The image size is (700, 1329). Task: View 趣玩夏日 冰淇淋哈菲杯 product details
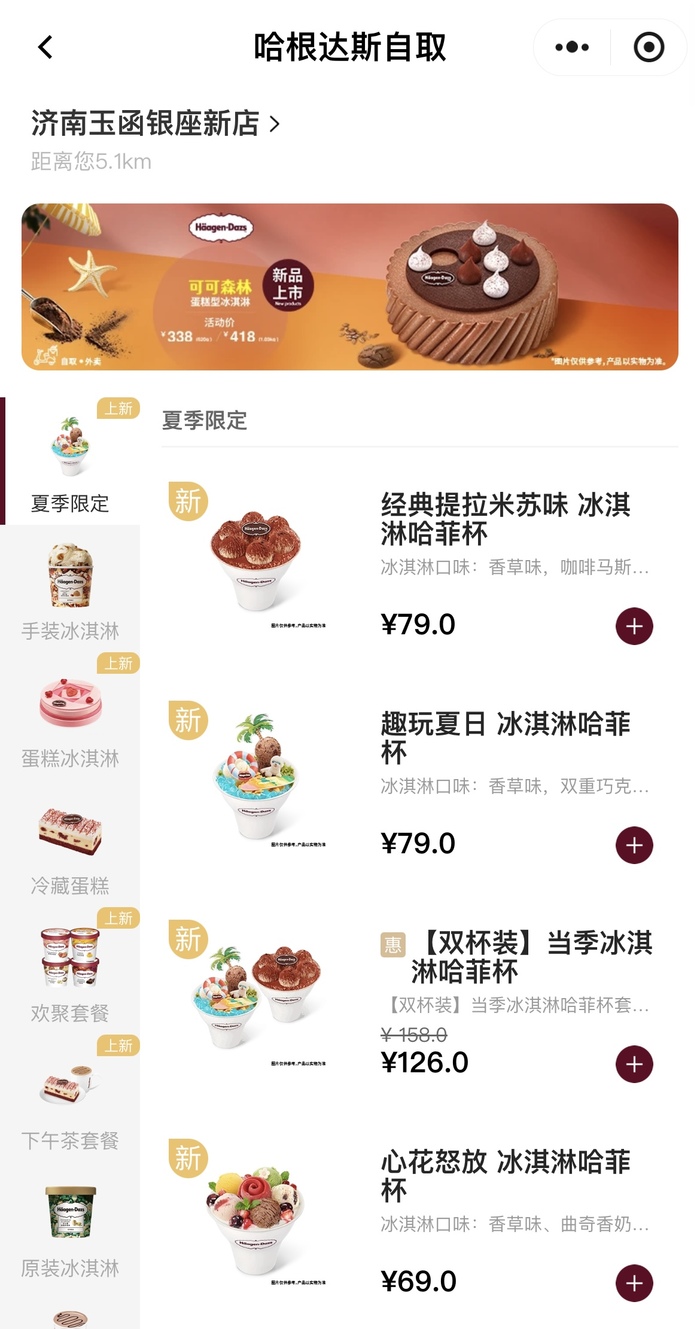click(x=506, y=737)
